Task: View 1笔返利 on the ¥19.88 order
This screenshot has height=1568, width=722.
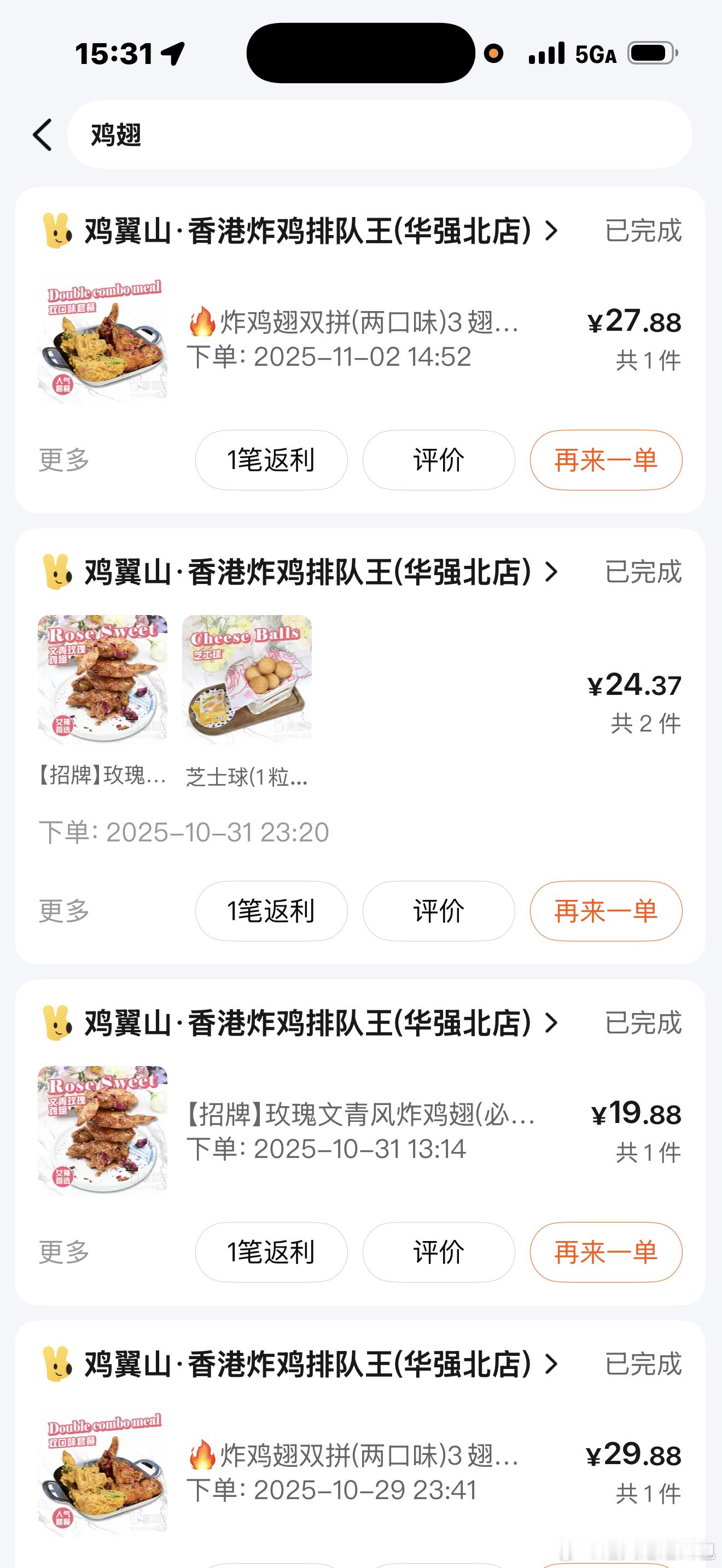Action: coord(271,1252)
